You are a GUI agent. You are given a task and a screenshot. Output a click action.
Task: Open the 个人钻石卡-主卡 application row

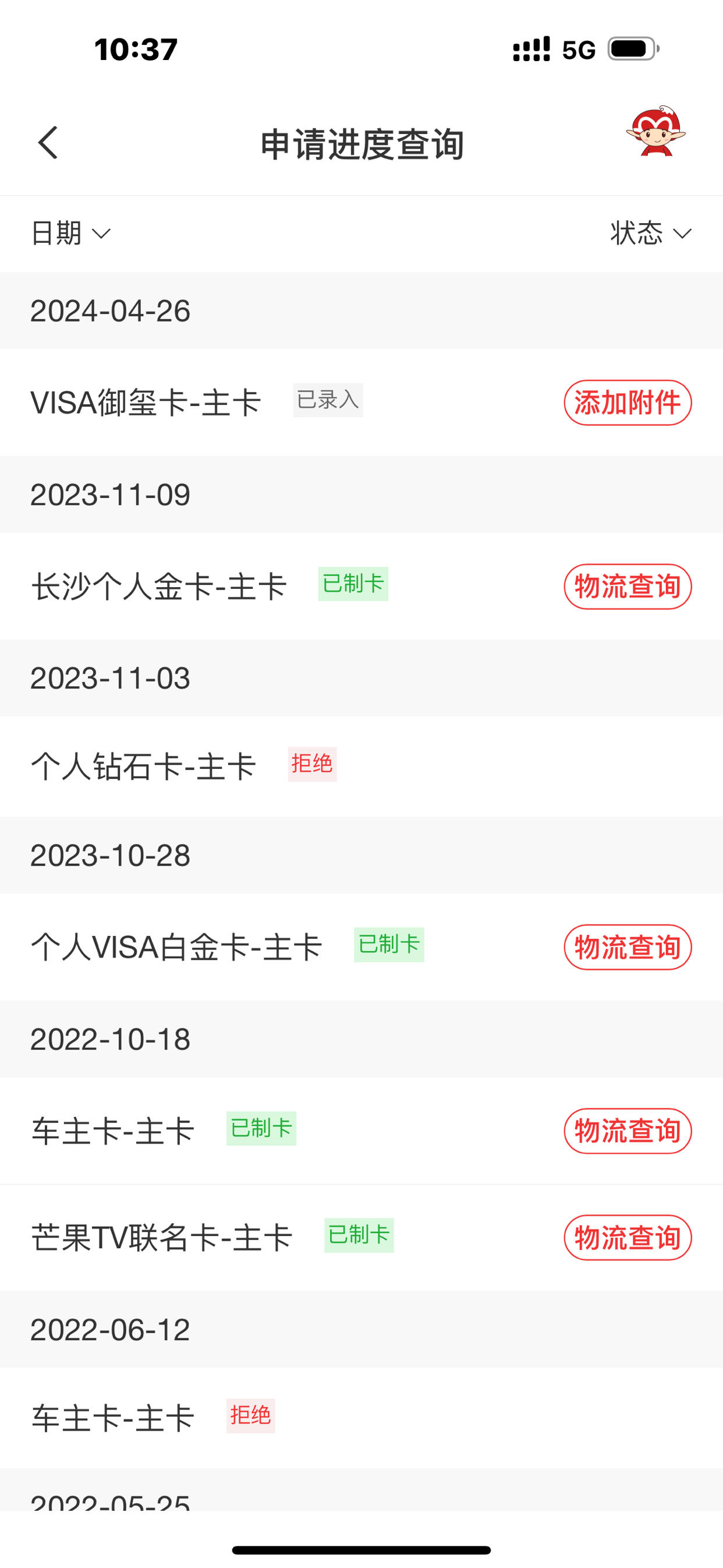[x=361, y=766]
